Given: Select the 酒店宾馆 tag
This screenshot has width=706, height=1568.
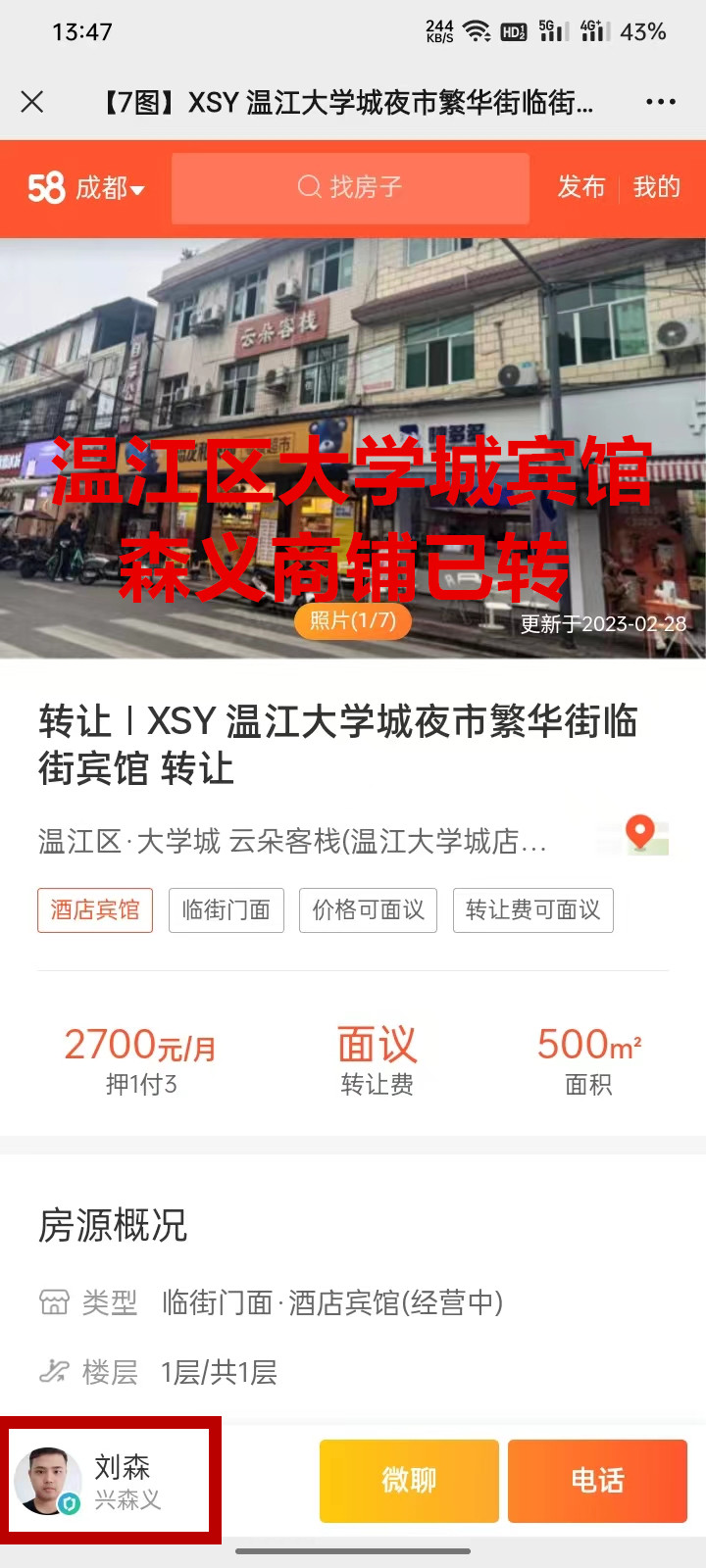Looking at the screenshot, I should pos(95,909).
